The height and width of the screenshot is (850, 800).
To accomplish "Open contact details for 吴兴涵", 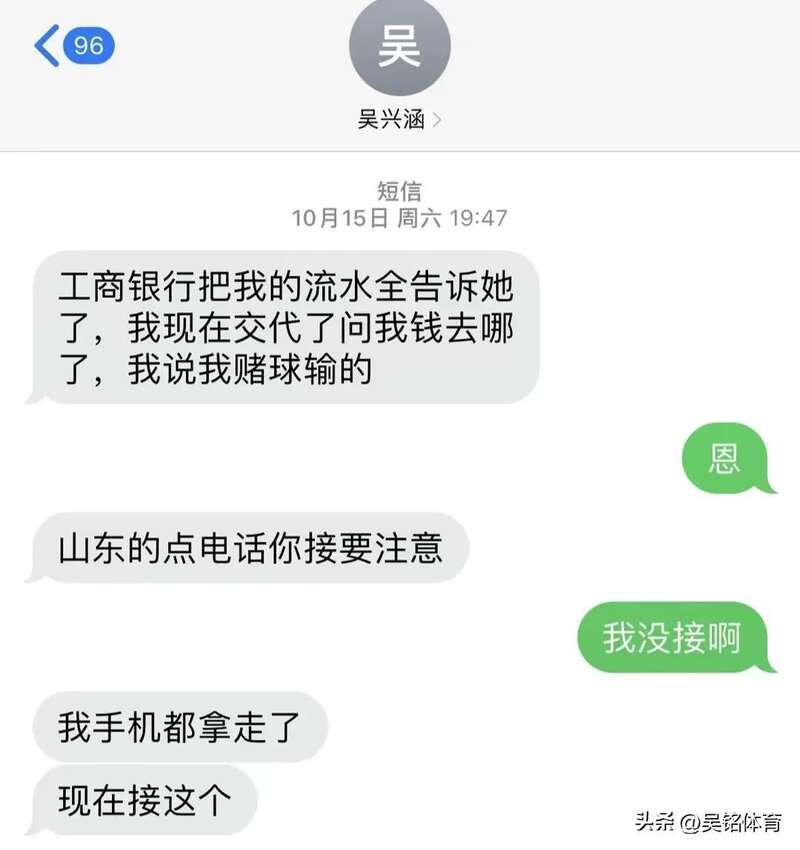I will point(399,119).
